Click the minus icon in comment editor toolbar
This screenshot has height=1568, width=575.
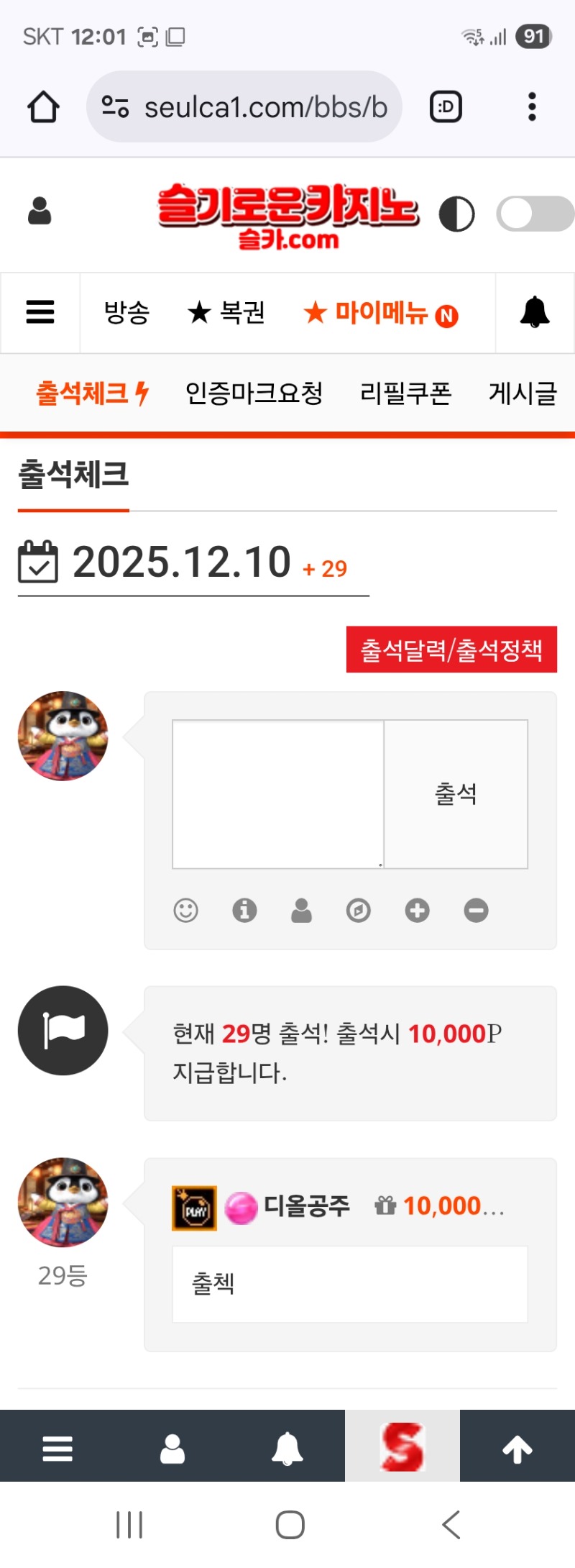(x=474, y=911)
